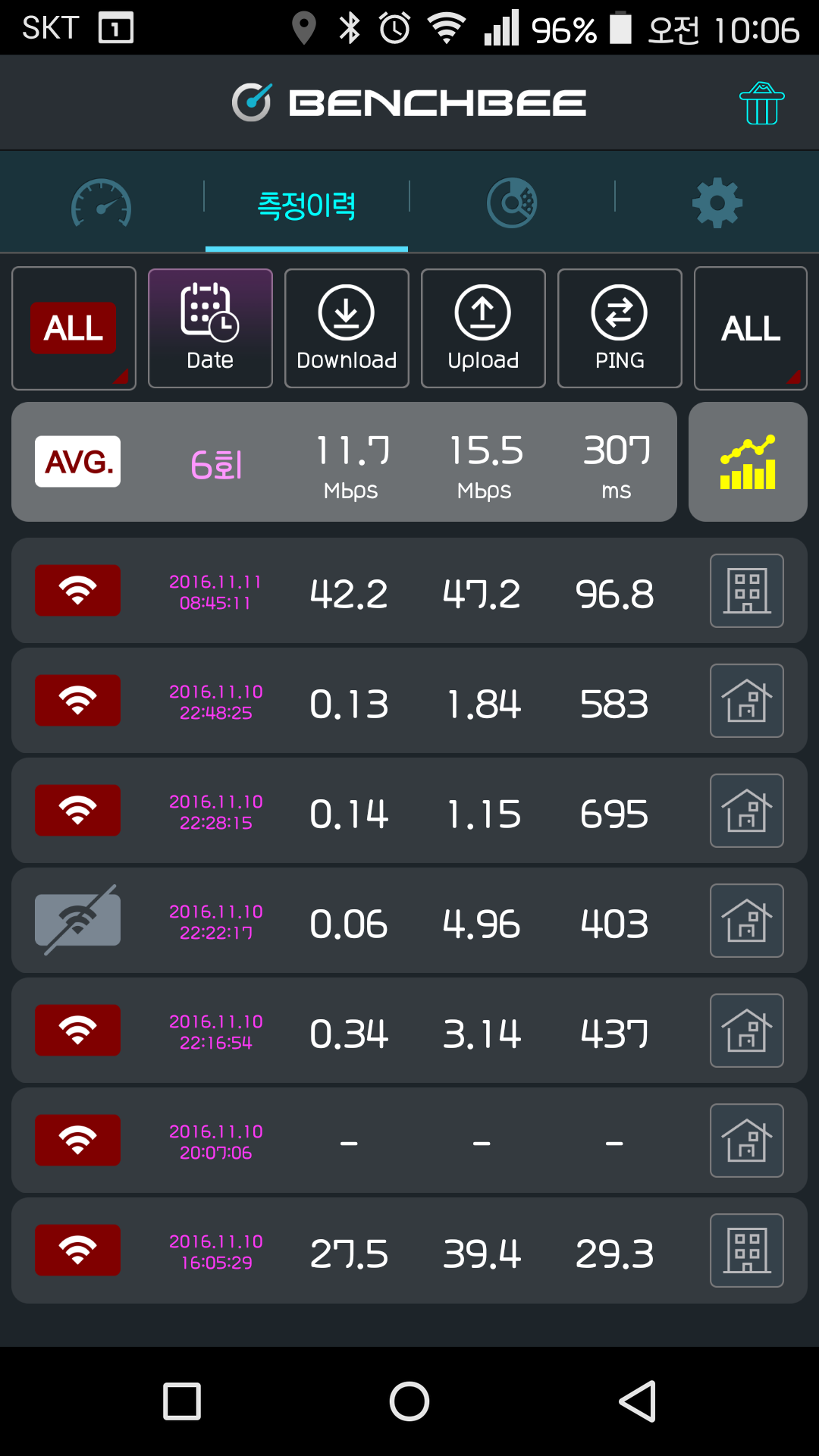Image resolution: width=819 pixels, height=1456 pixels.
Task: Open the 2016.11.10 20:07:06 result
Action: [409, 1141]
